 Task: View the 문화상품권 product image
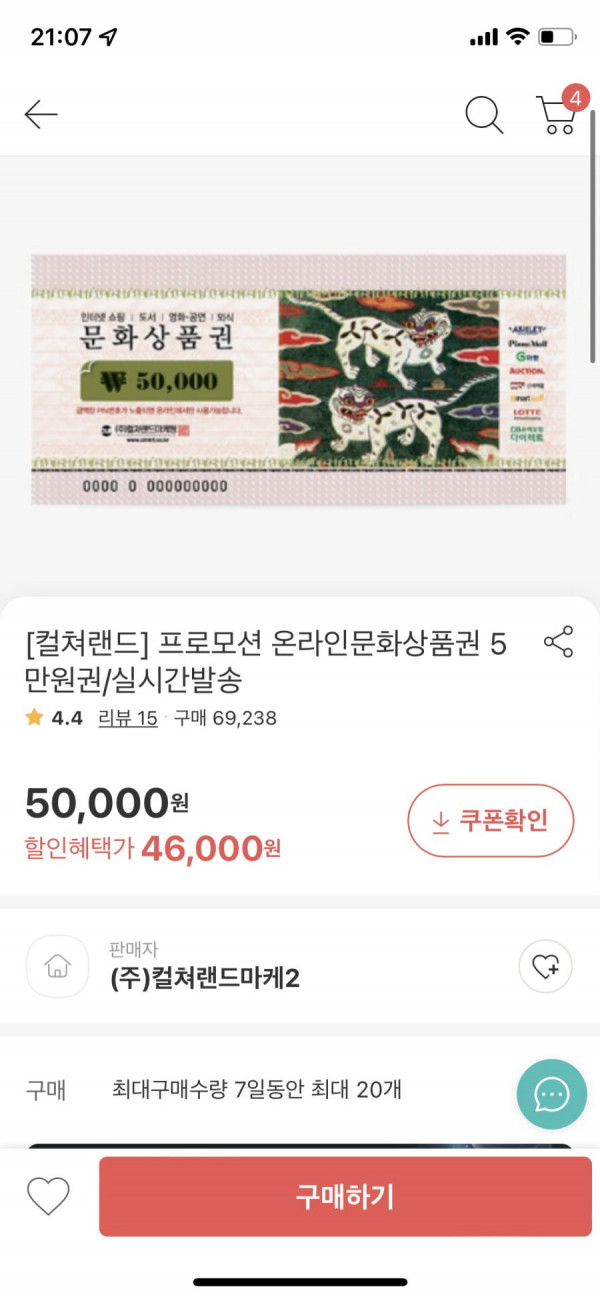coord(299,379)
